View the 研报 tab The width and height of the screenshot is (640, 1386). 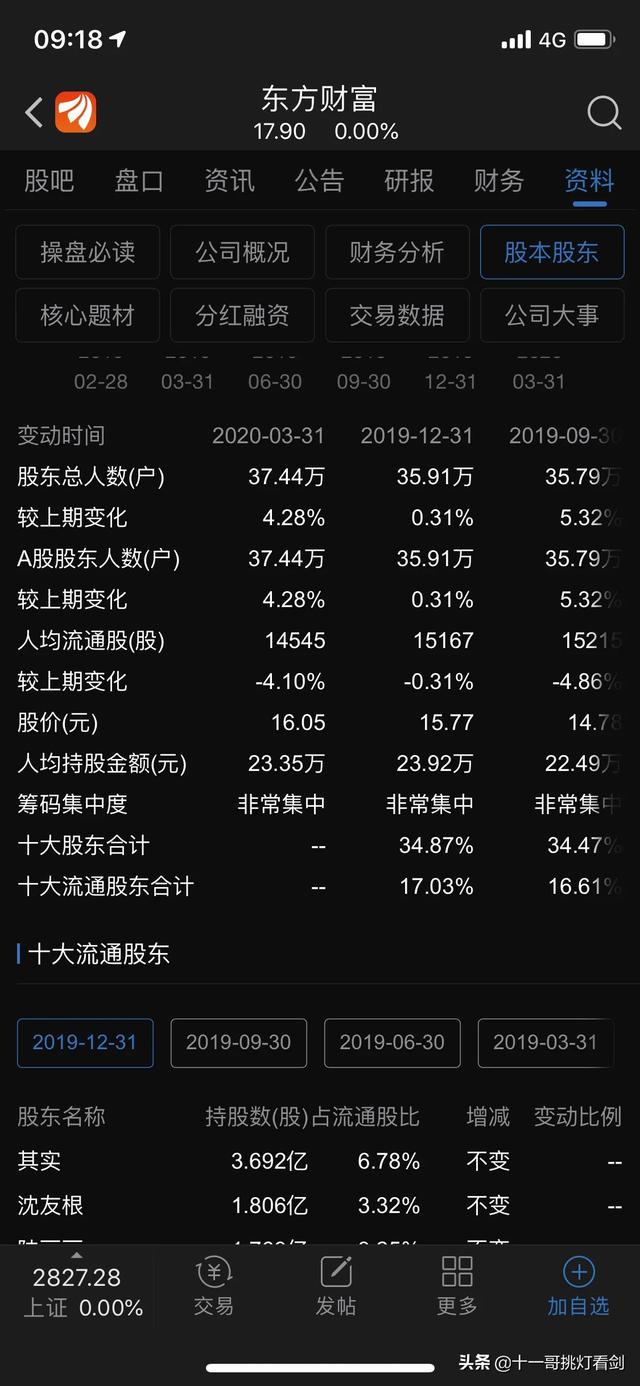click(x=409, y=181)
